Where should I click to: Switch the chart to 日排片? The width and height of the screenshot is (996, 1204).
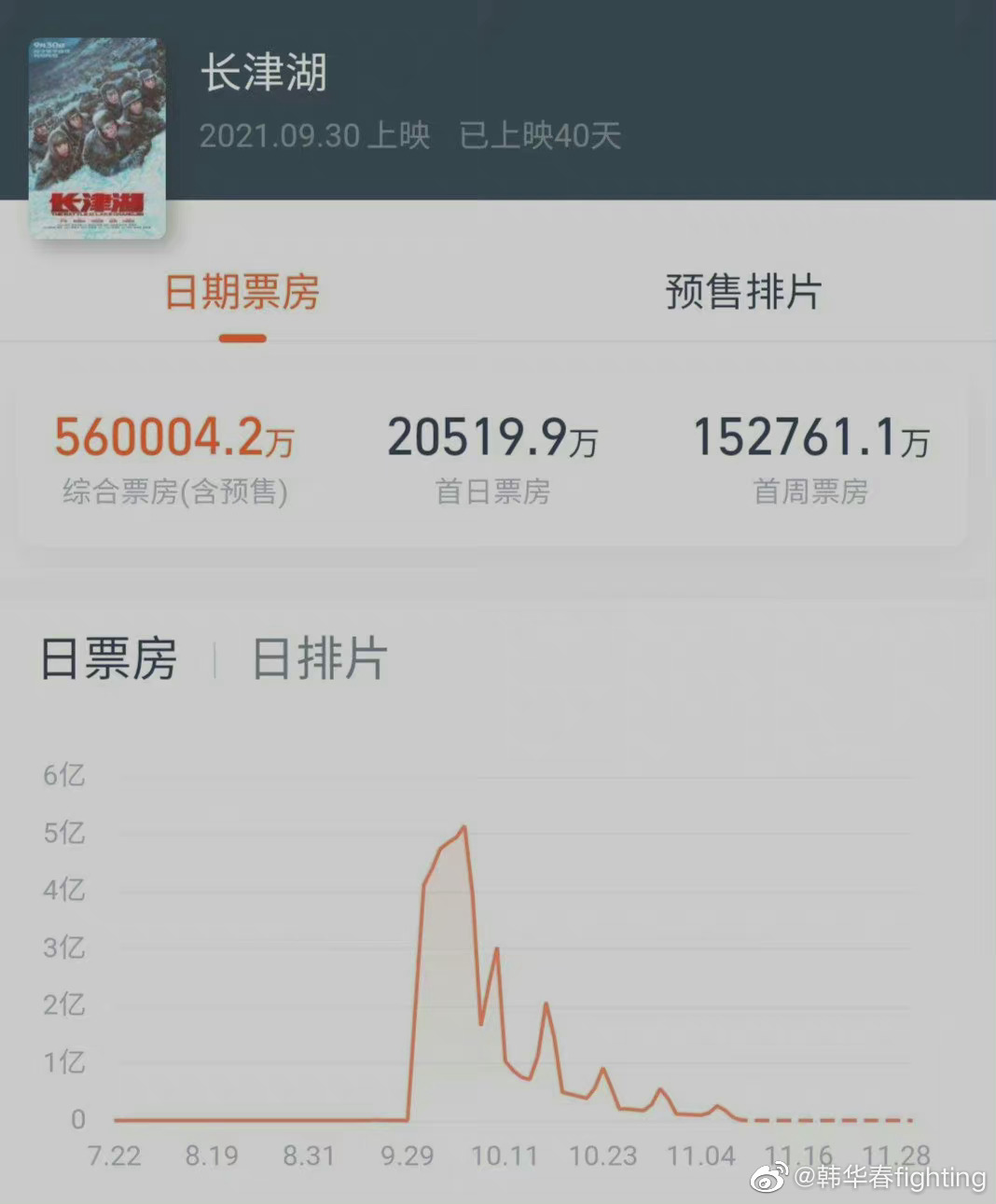point(319,659)
